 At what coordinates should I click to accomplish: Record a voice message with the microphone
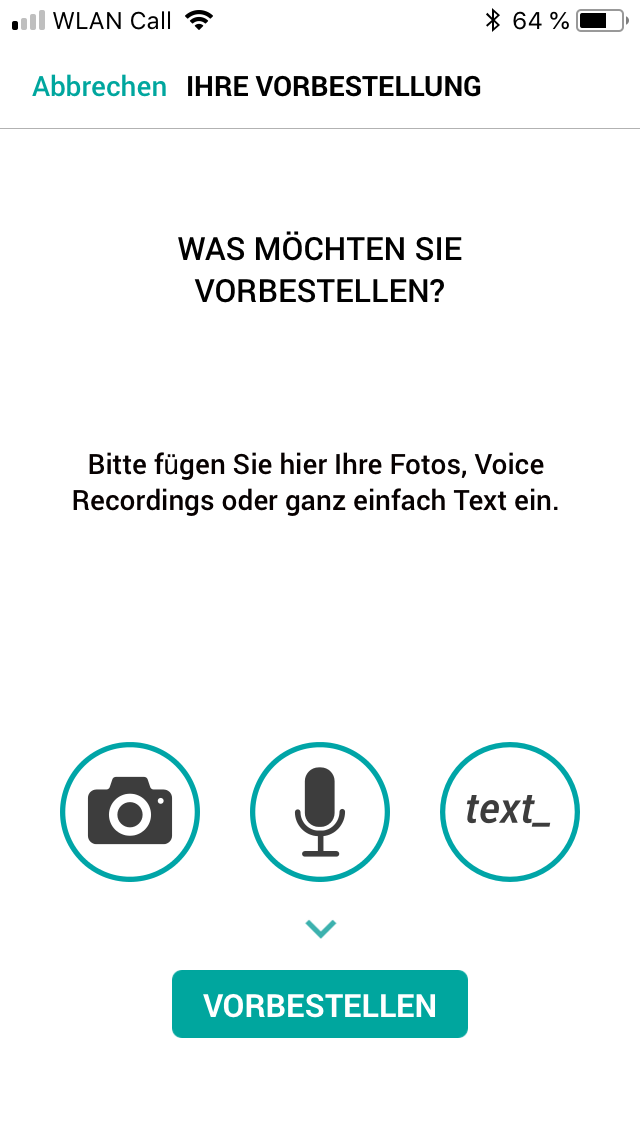(x=320, y=811)
